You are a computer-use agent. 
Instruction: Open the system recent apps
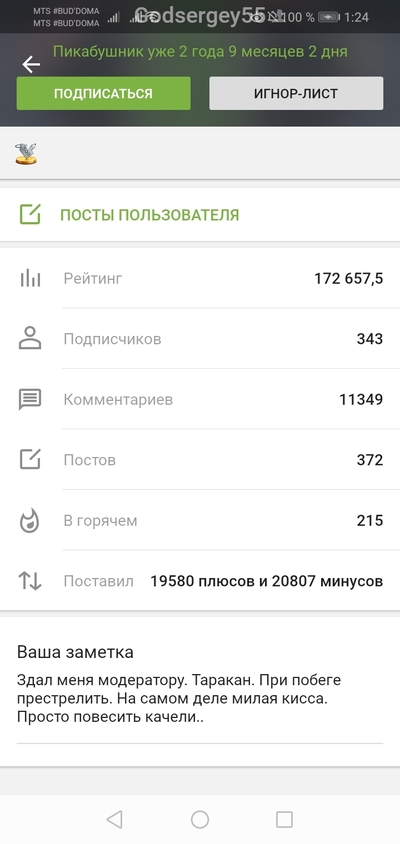(x=284, y=819)
